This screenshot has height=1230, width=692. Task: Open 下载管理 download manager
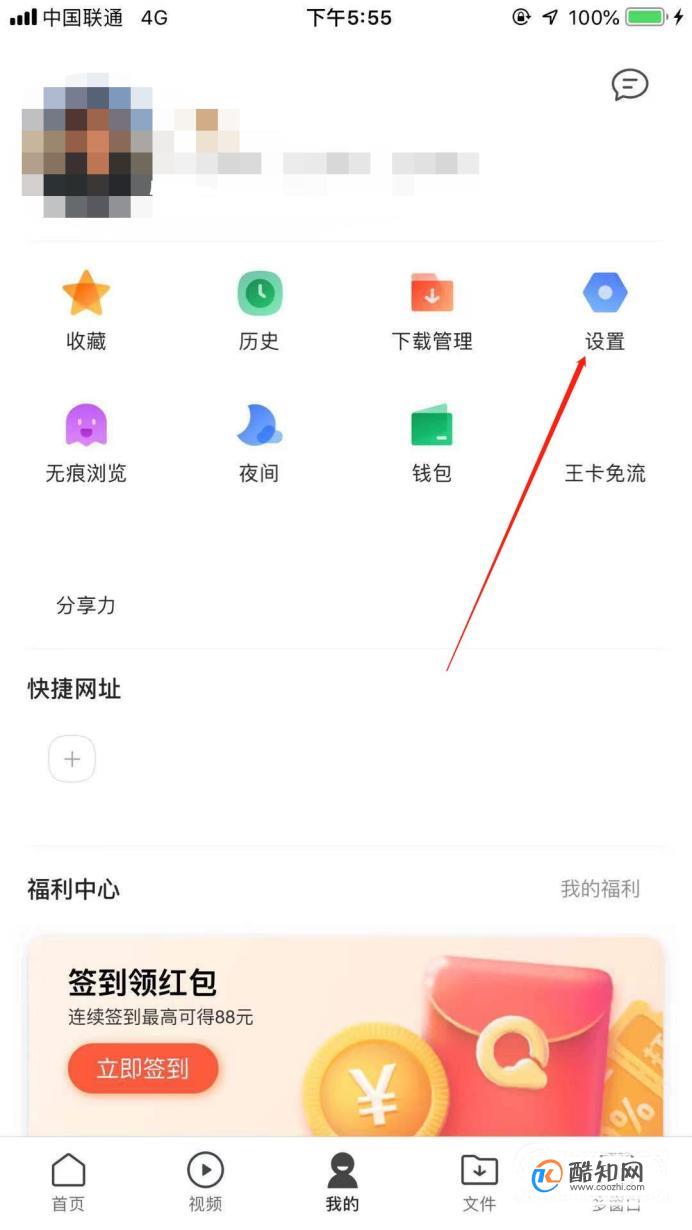tap(432, 311)
